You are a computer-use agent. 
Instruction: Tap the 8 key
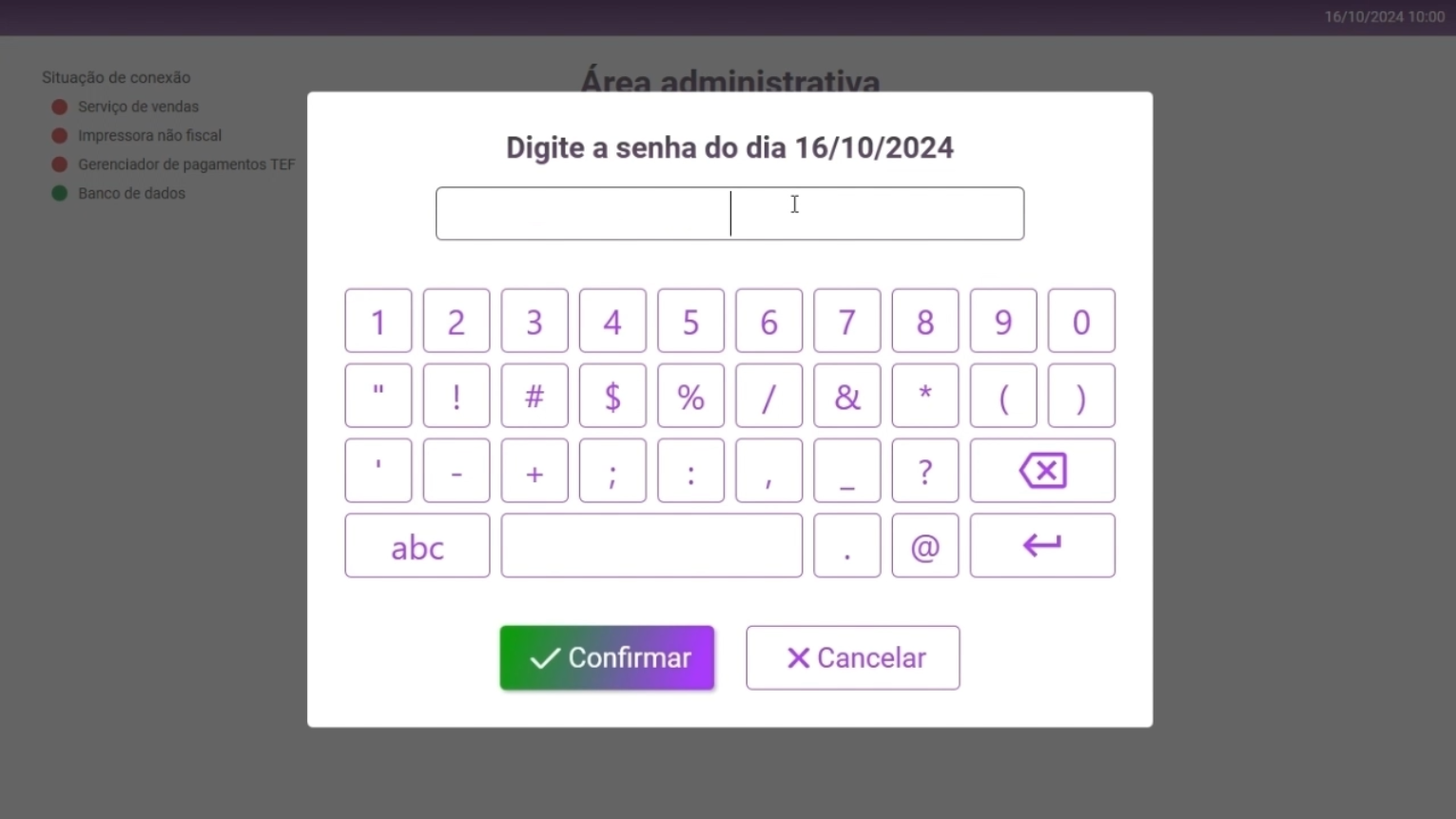[x=924, y=322]
